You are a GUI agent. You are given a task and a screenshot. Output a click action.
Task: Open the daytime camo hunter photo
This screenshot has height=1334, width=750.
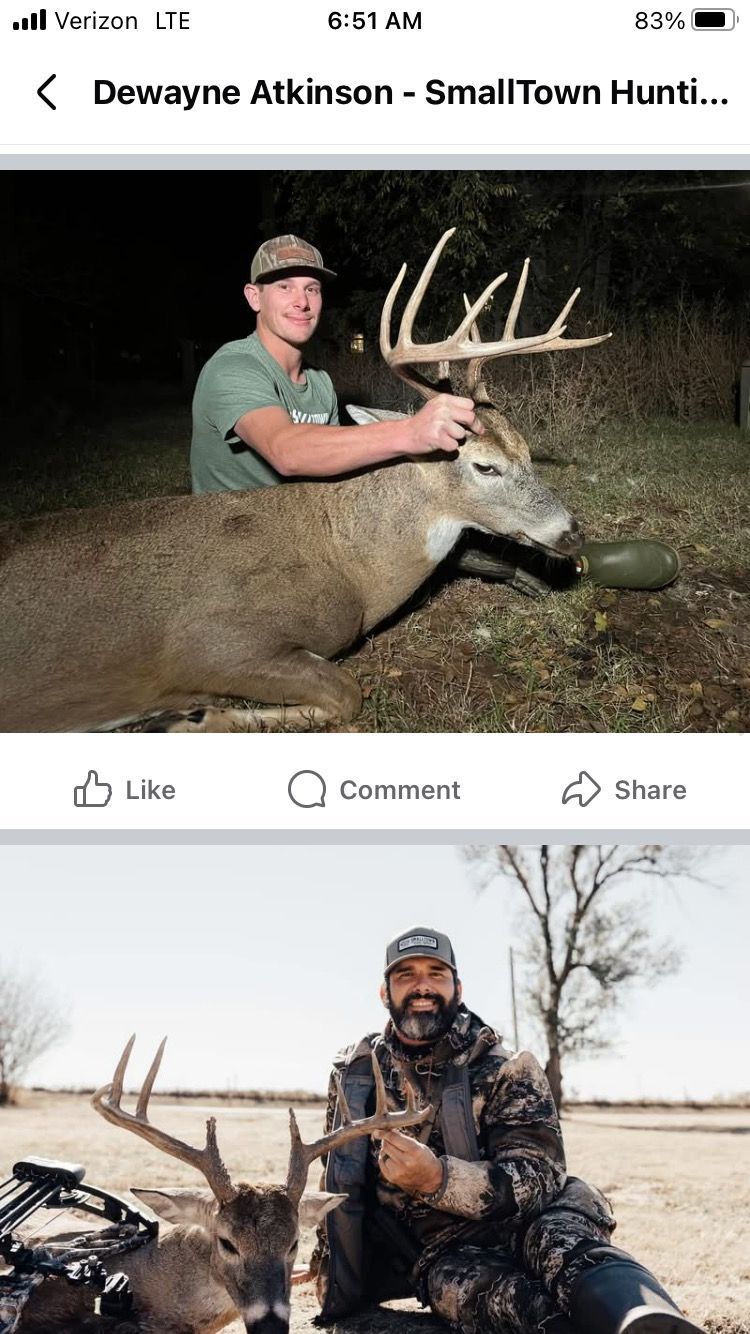pos(375,1090)
